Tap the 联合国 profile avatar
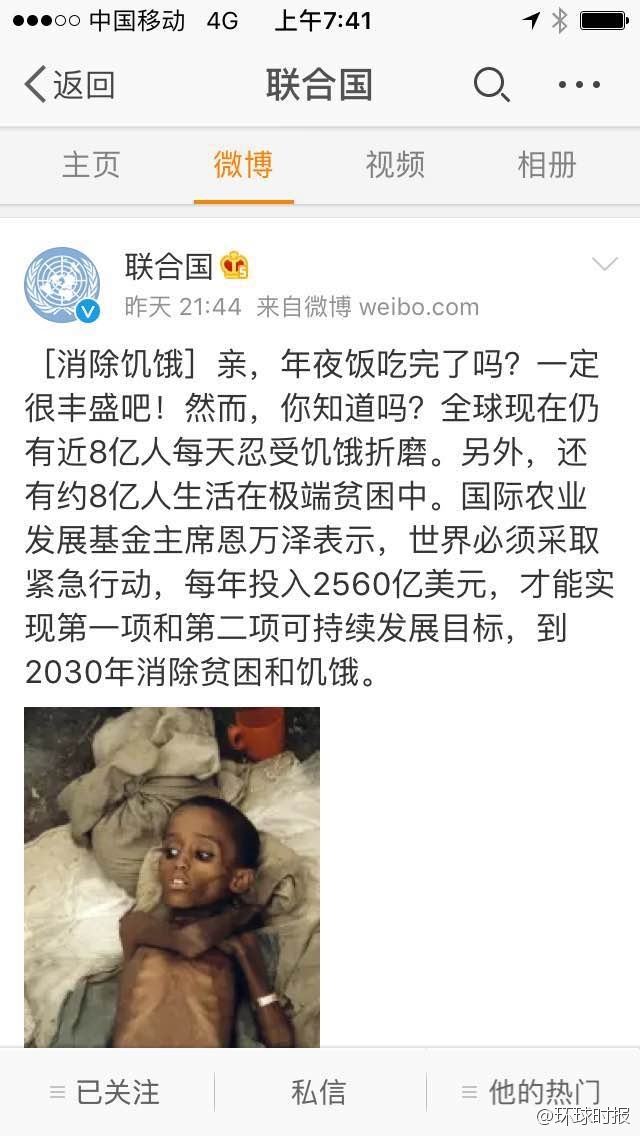Image resolution: width=640 pixels, height=1136 pixels. (62, 284)
